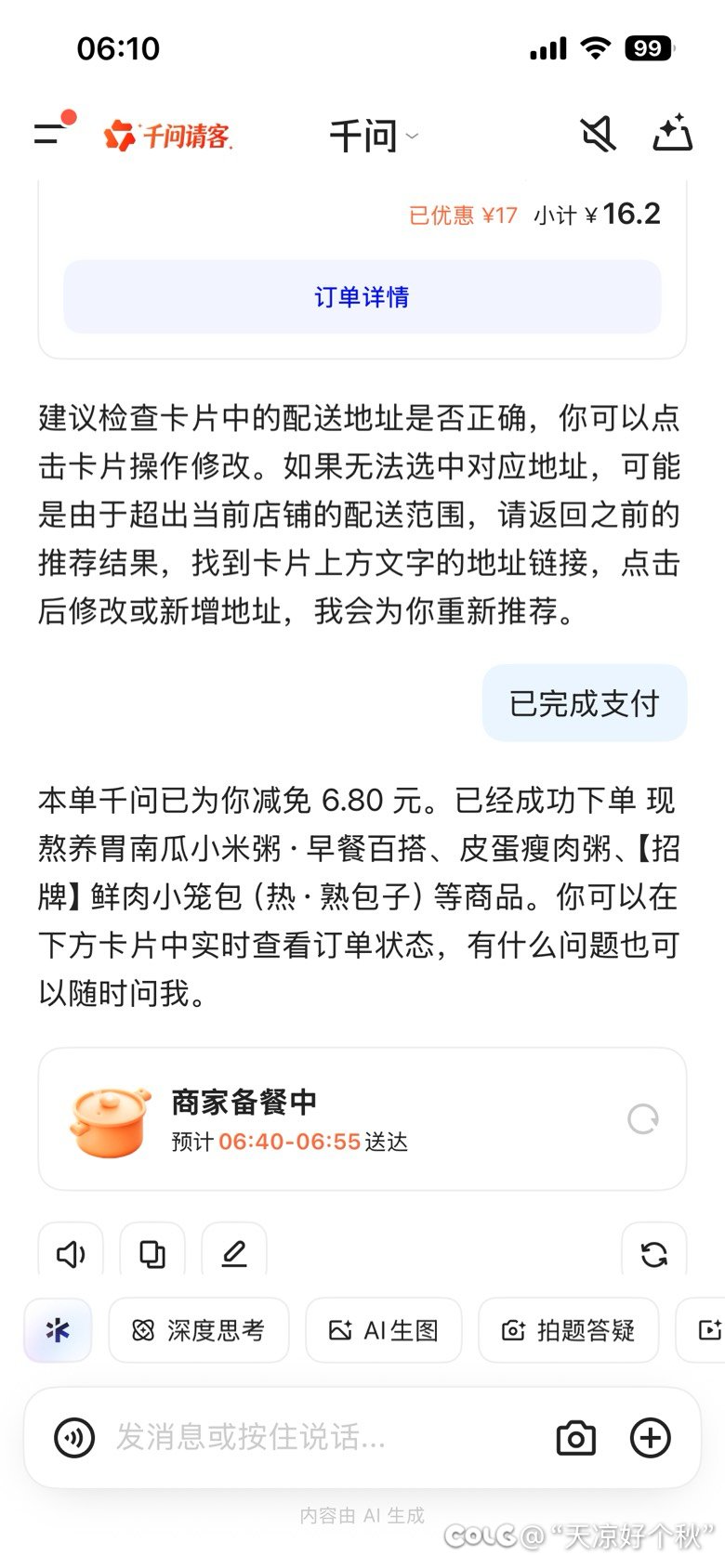Unmute audio via the crossed speaker icon
725x1568 pixels.
point(598,135)
